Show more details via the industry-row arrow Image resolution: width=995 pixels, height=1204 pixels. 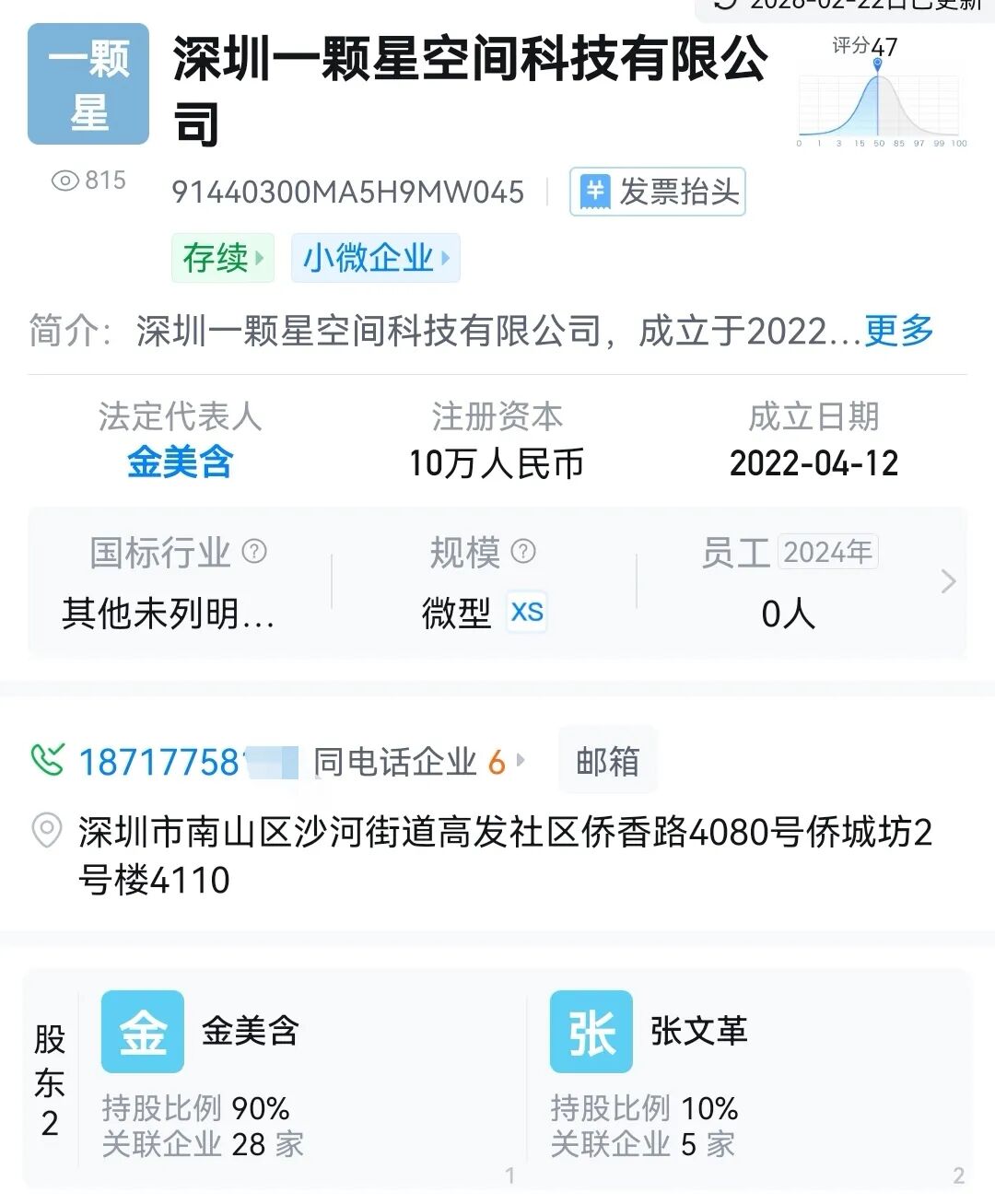point(948,581)
